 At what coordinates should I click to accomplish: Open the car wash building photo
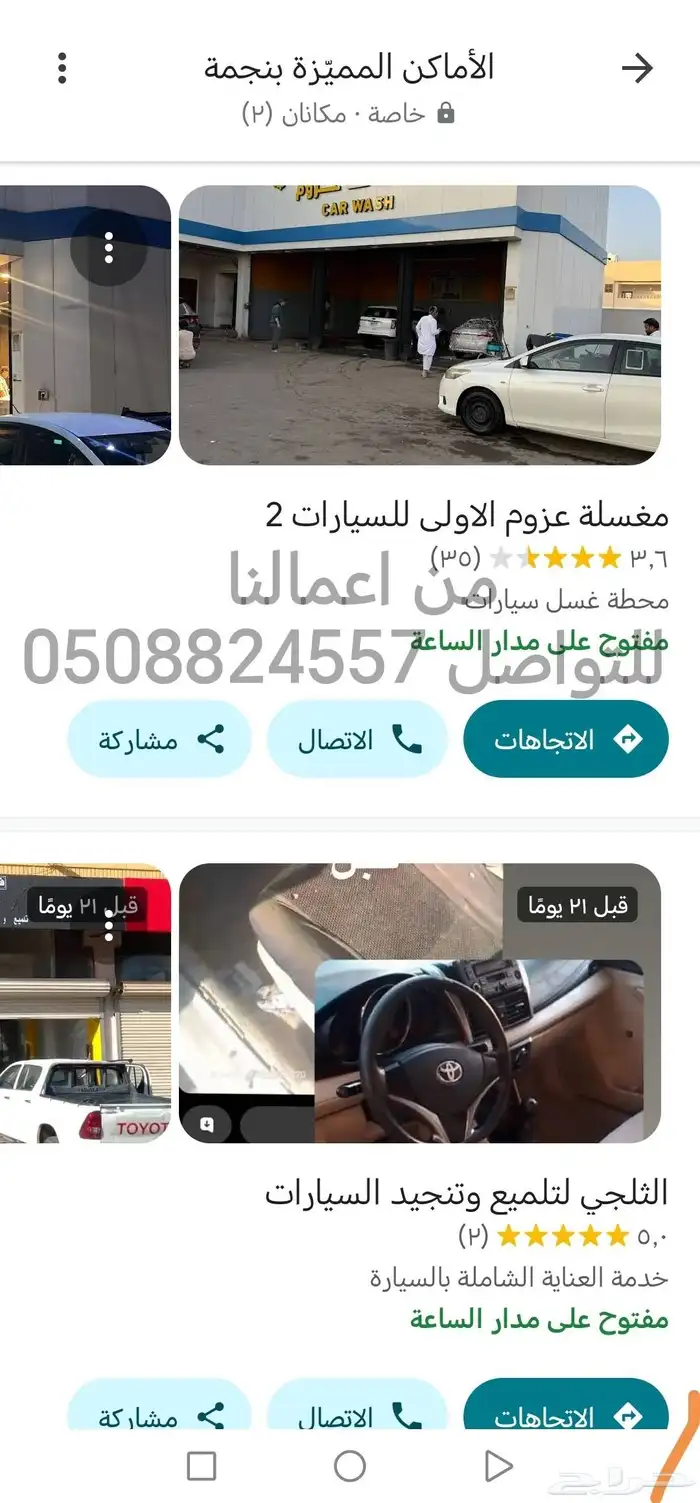click(419, 325)
